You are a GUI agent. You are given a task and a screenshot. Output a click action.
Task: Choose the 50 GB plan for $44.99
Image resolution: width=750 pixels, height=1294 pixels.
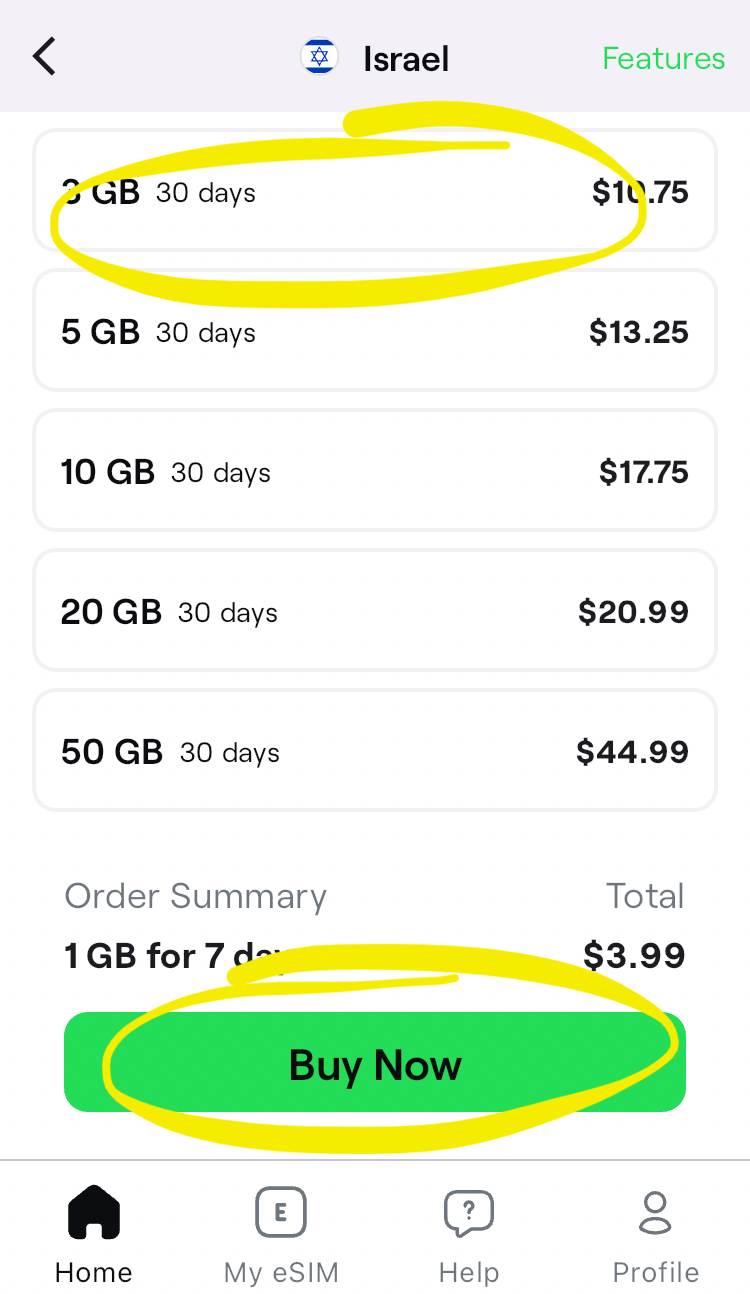pyautogui.click(x=375, y=751)
